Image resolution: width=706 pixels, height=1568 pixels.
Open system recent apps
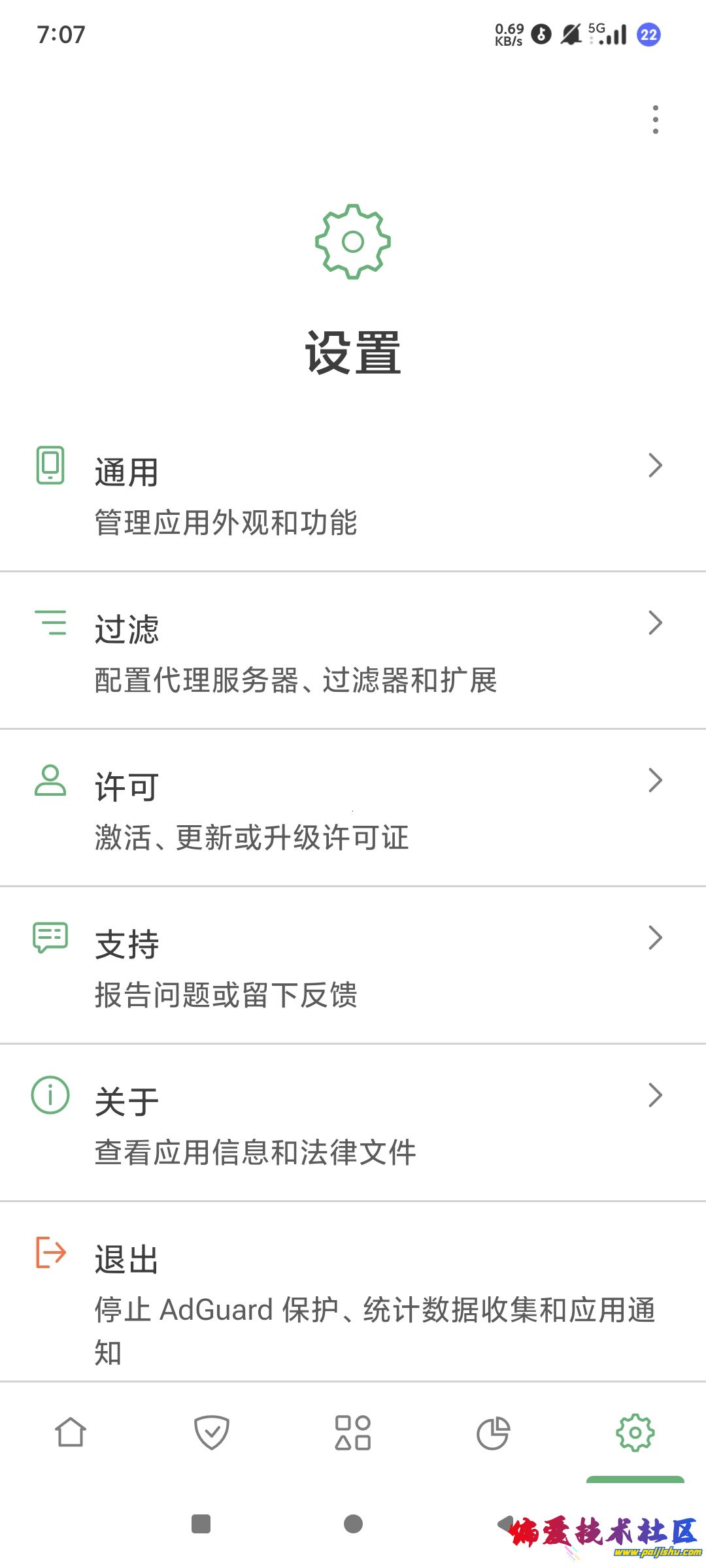[201, 1524]
